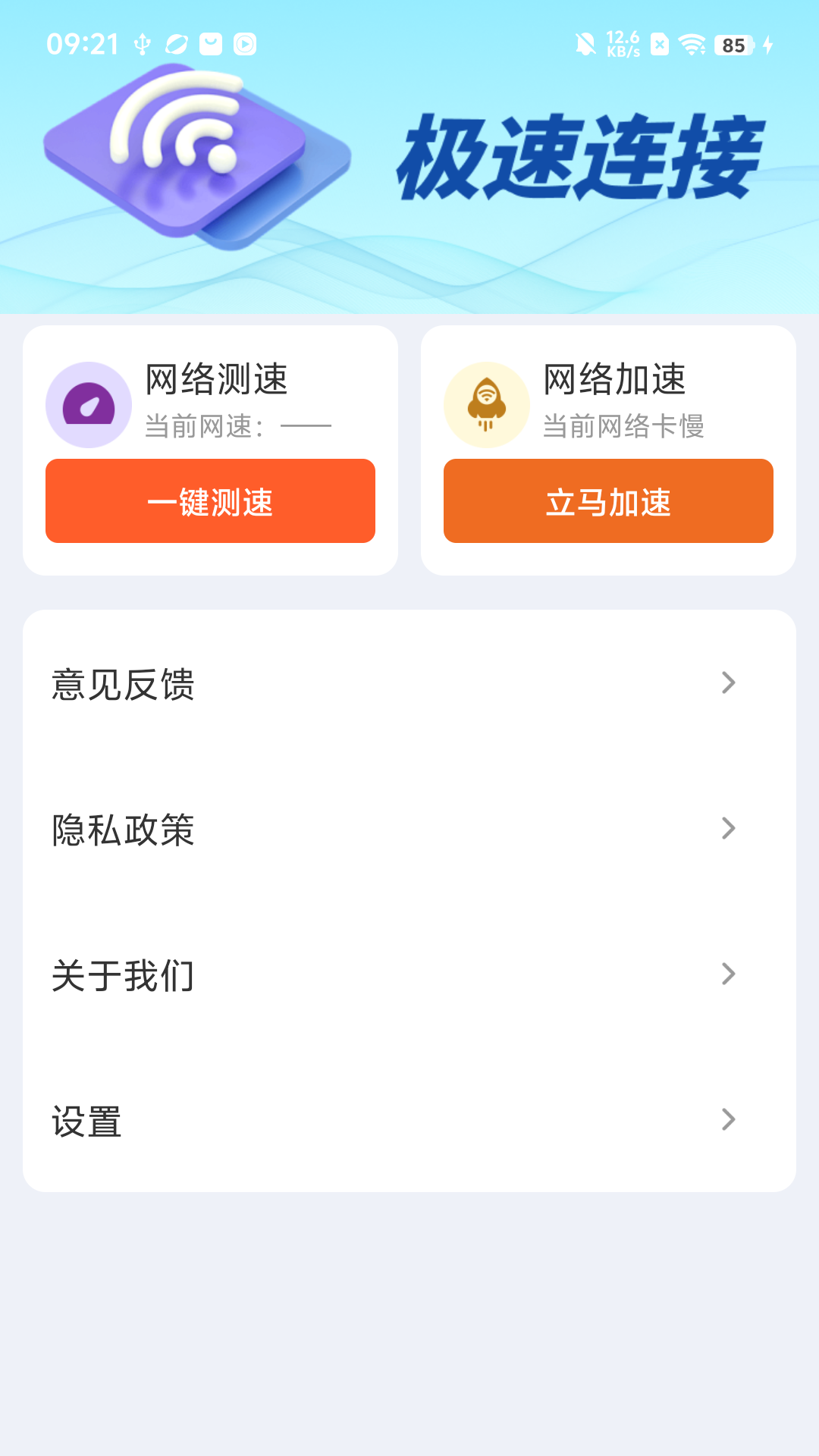Screen dimensions: 819x1456
Task: Tap the 立马加速 boost button
Action: point(608,500)
